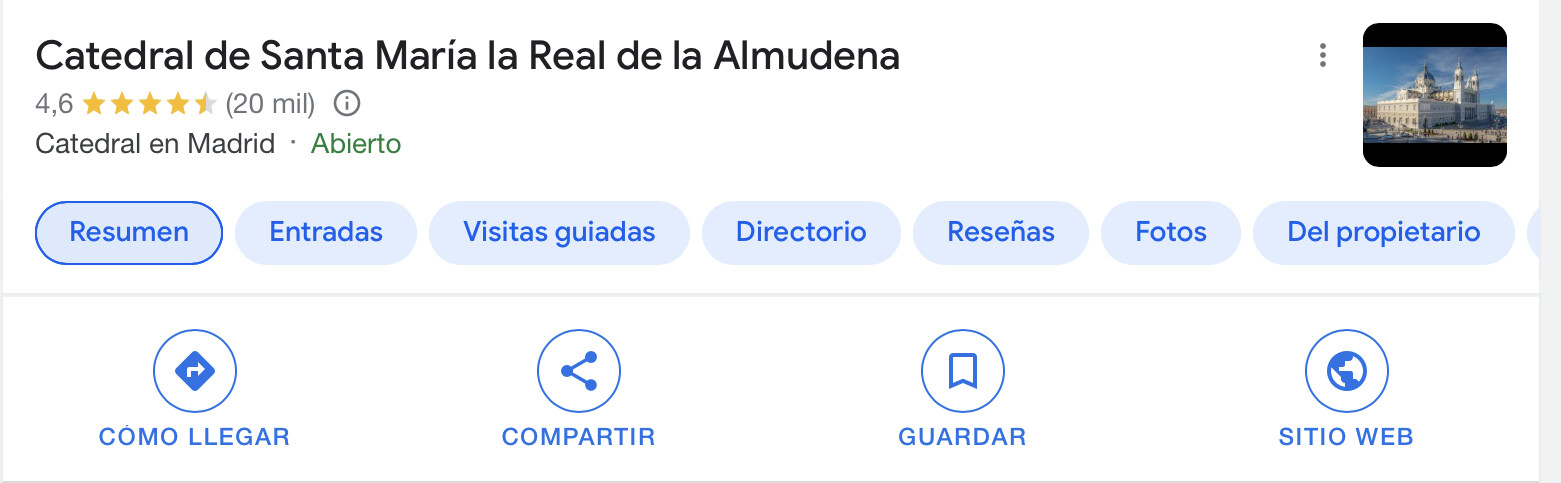View the Reseñas chip
Screen dimensions: 1561x483
pyautogui.click(x=1001, y=233)
